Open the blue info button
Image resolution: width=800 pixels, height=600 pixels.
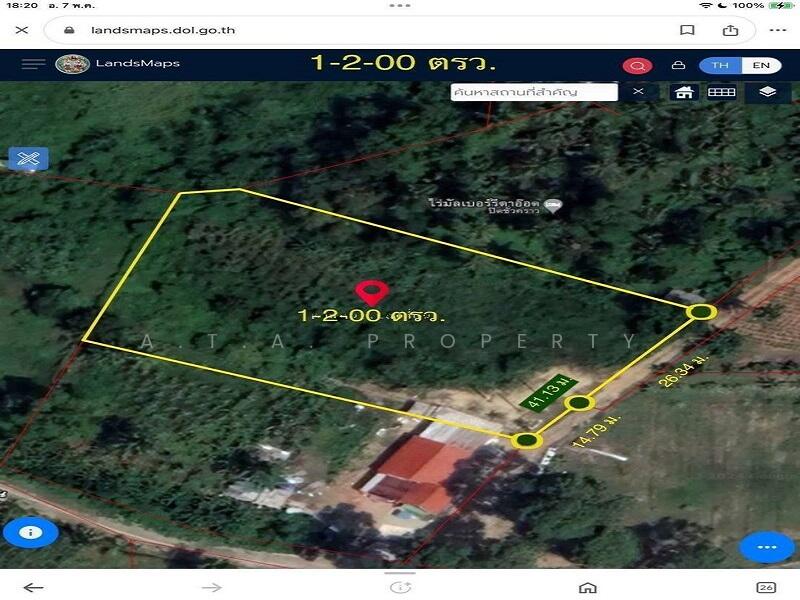[x=28, y=533]
